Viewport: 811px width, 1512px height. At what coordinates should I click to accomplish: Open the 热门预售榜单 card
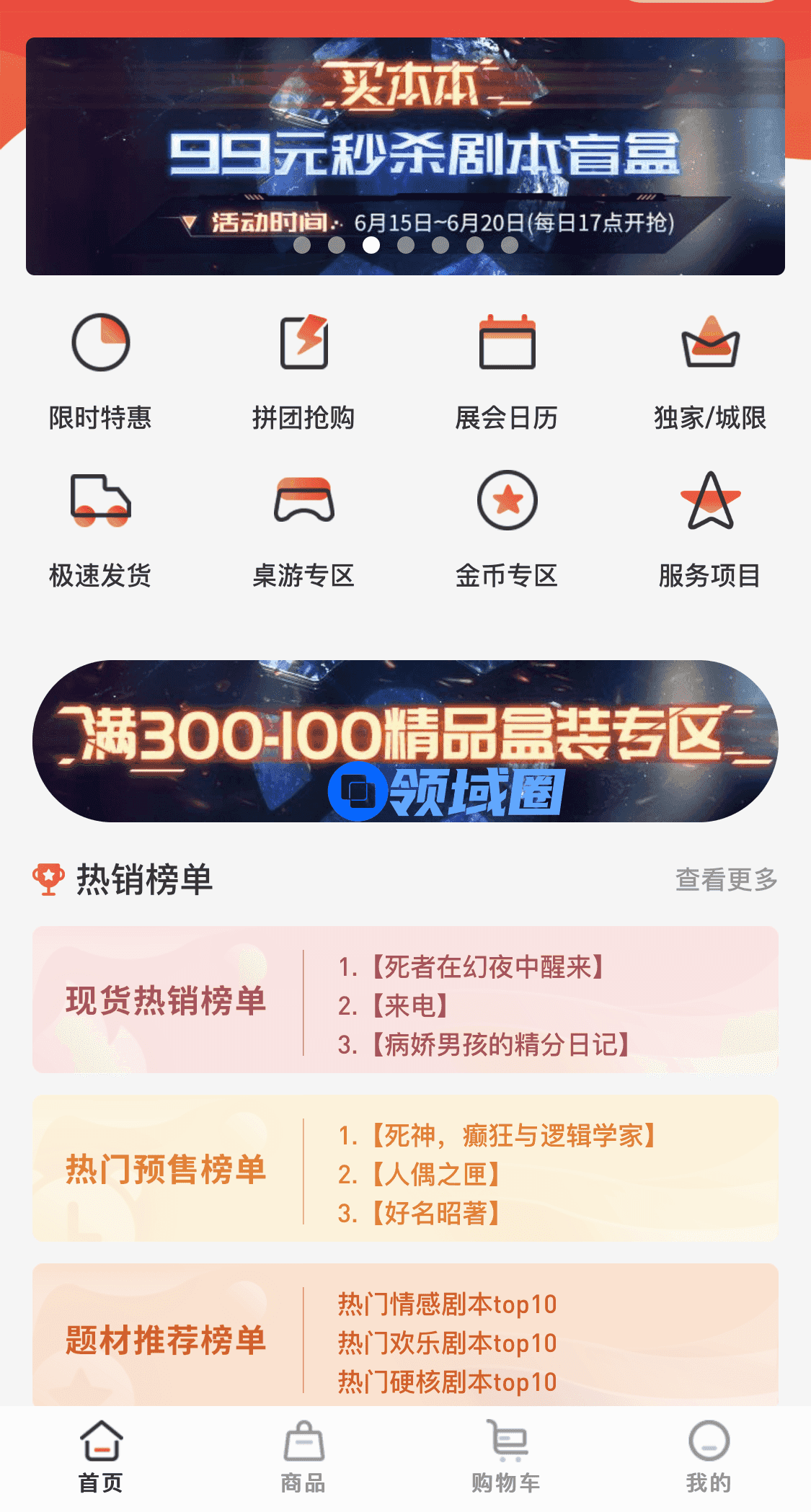click(x=405, y=1169)
